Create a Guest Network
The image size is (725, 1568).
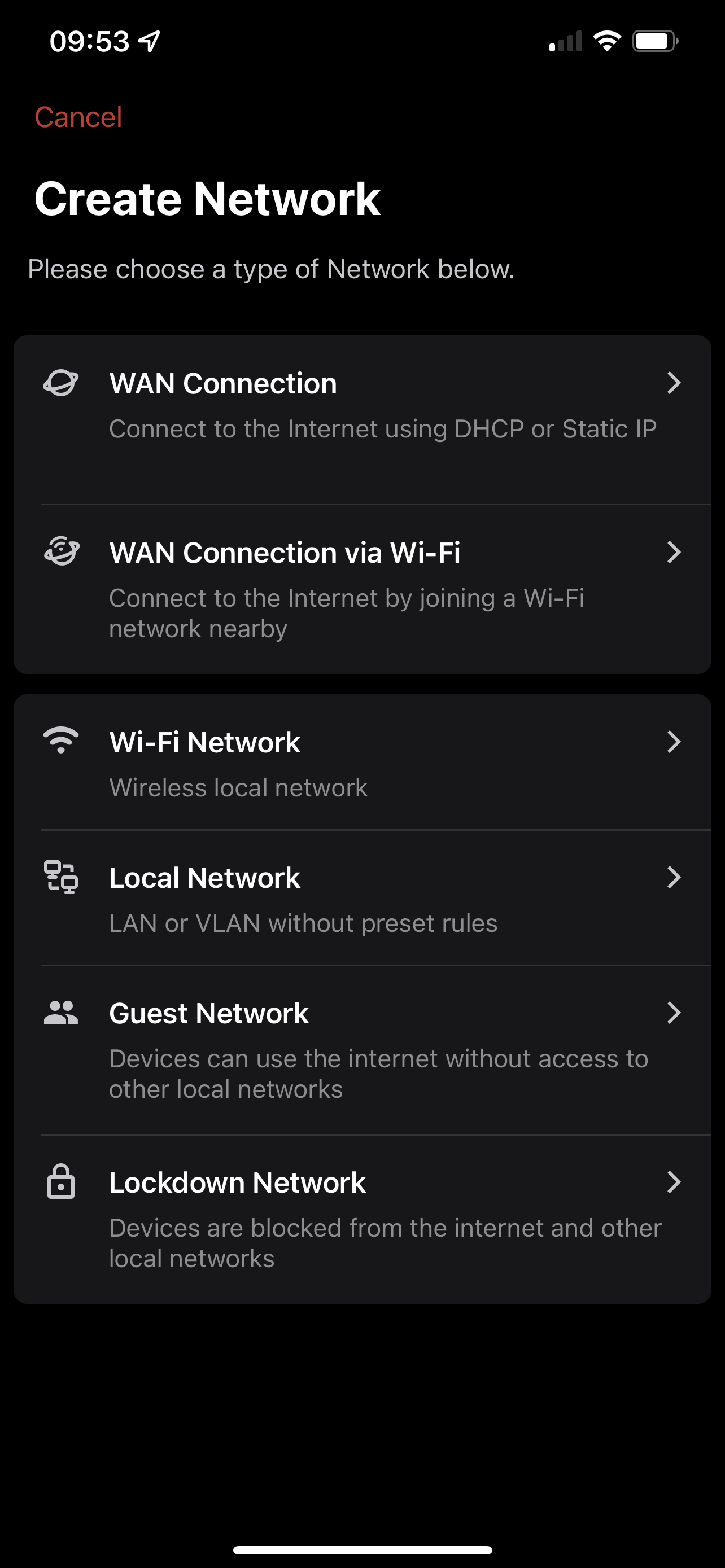[x=362, y=1049]
